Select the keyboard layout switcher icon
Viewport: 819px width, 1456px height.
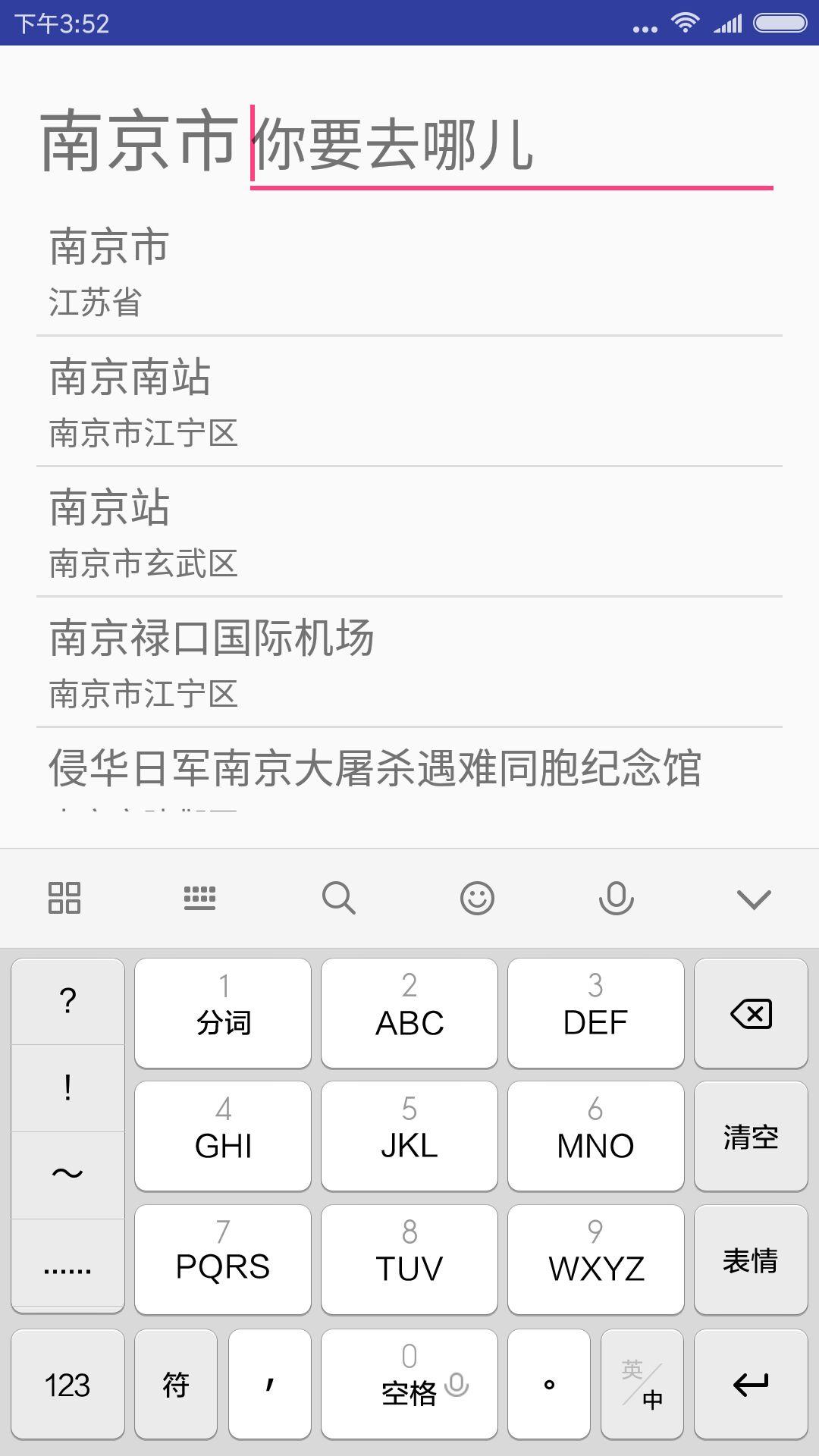(x=201, y=898)
